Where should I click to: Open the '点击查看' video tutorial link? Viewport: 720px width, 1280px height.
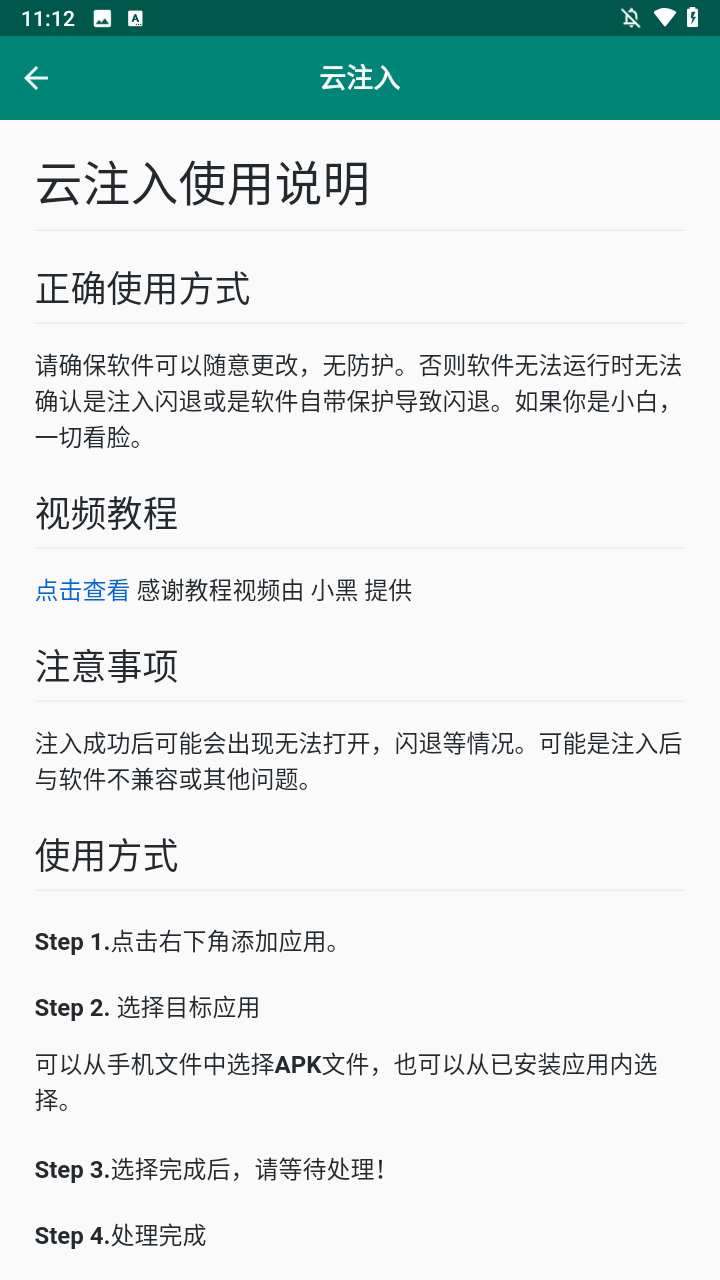(80, 591)
